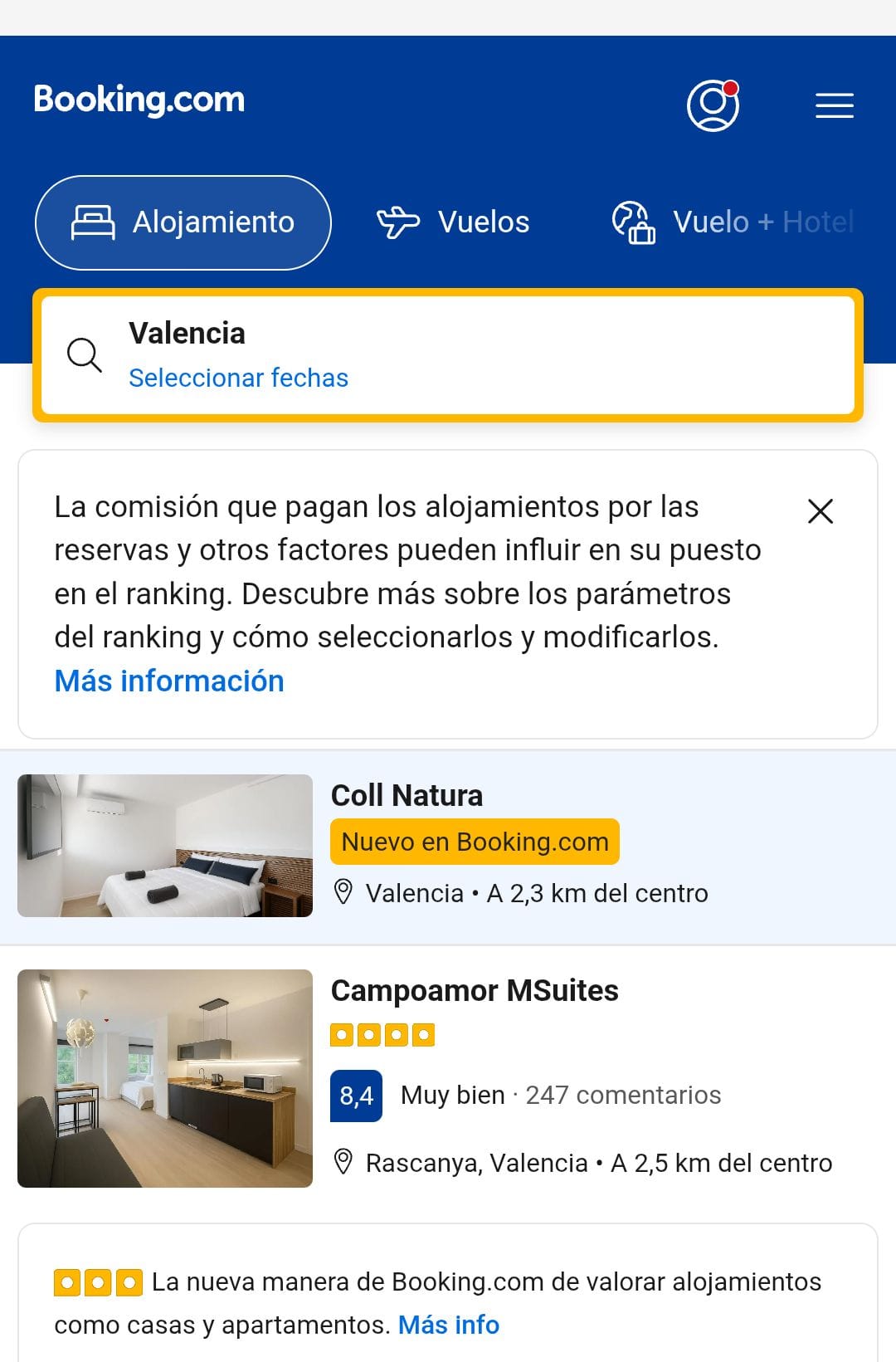Dismiss the ranking commission notice
Image resolution: width=896 pixels, height=1362 pixels.
coord(820,511)
